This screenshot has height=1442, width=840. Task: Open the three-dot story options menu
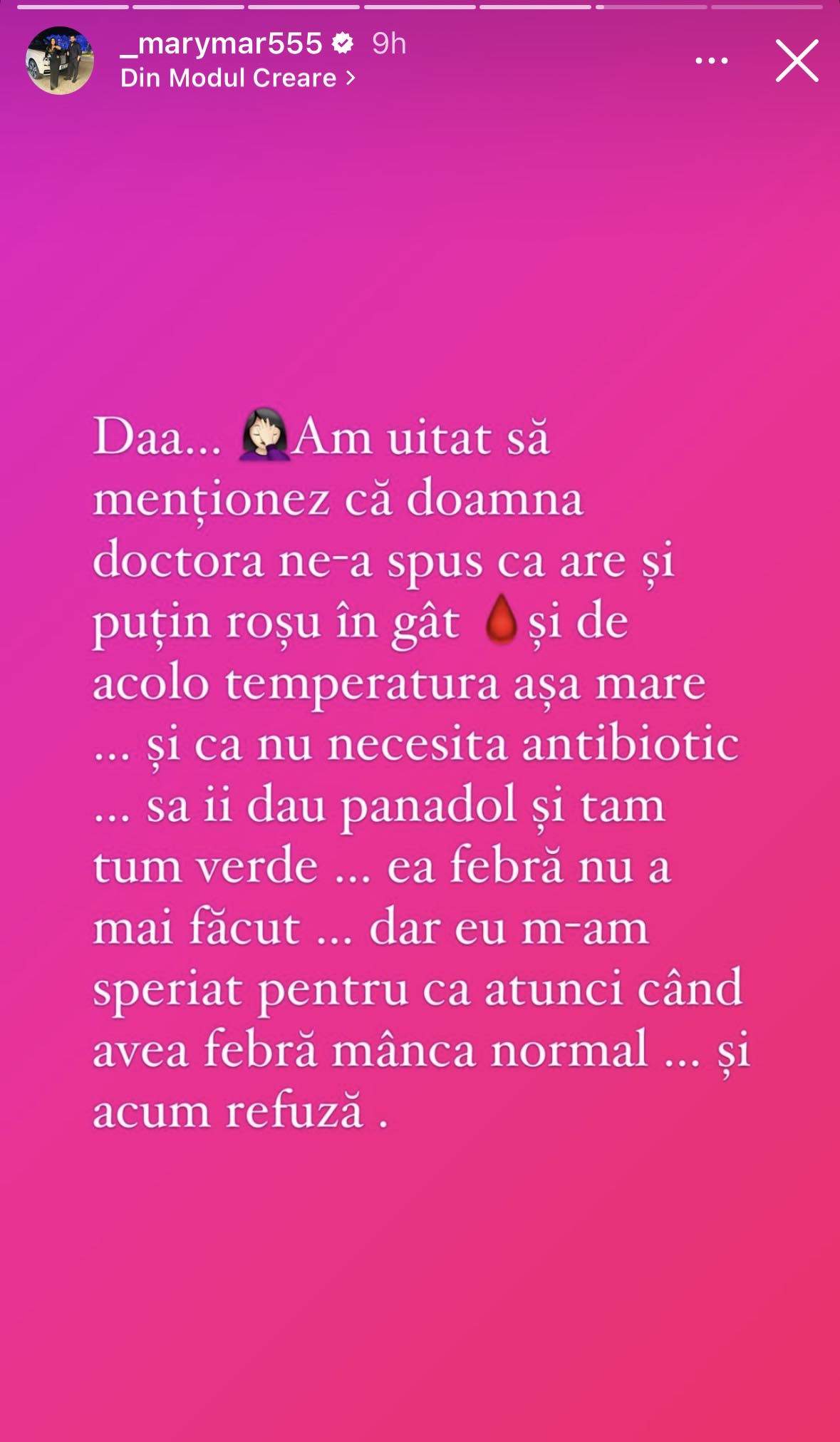[x=711, y=61]
